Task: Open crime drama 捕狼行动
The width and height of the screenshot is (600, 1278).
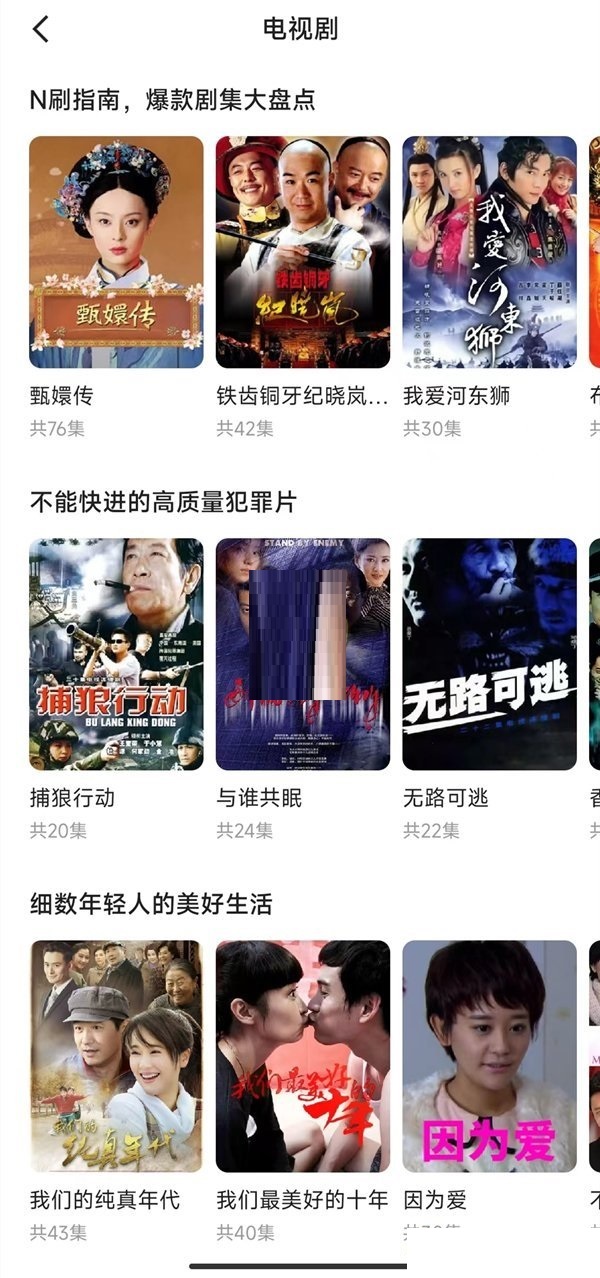Action: tap(116, 654)
